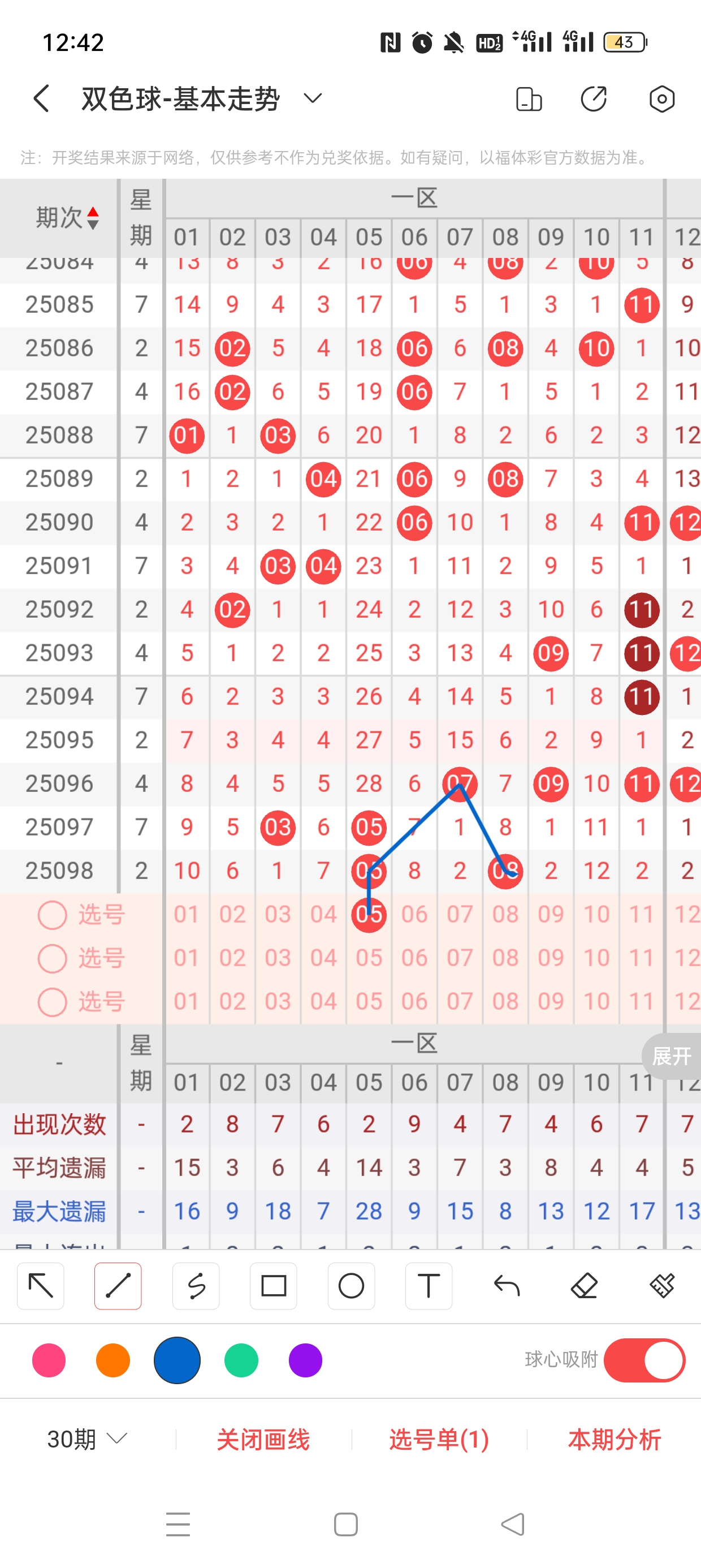Viewport: 701px width, 1568px height.
Task: Go back from the trend chart
Action: (x=41, y=98)
